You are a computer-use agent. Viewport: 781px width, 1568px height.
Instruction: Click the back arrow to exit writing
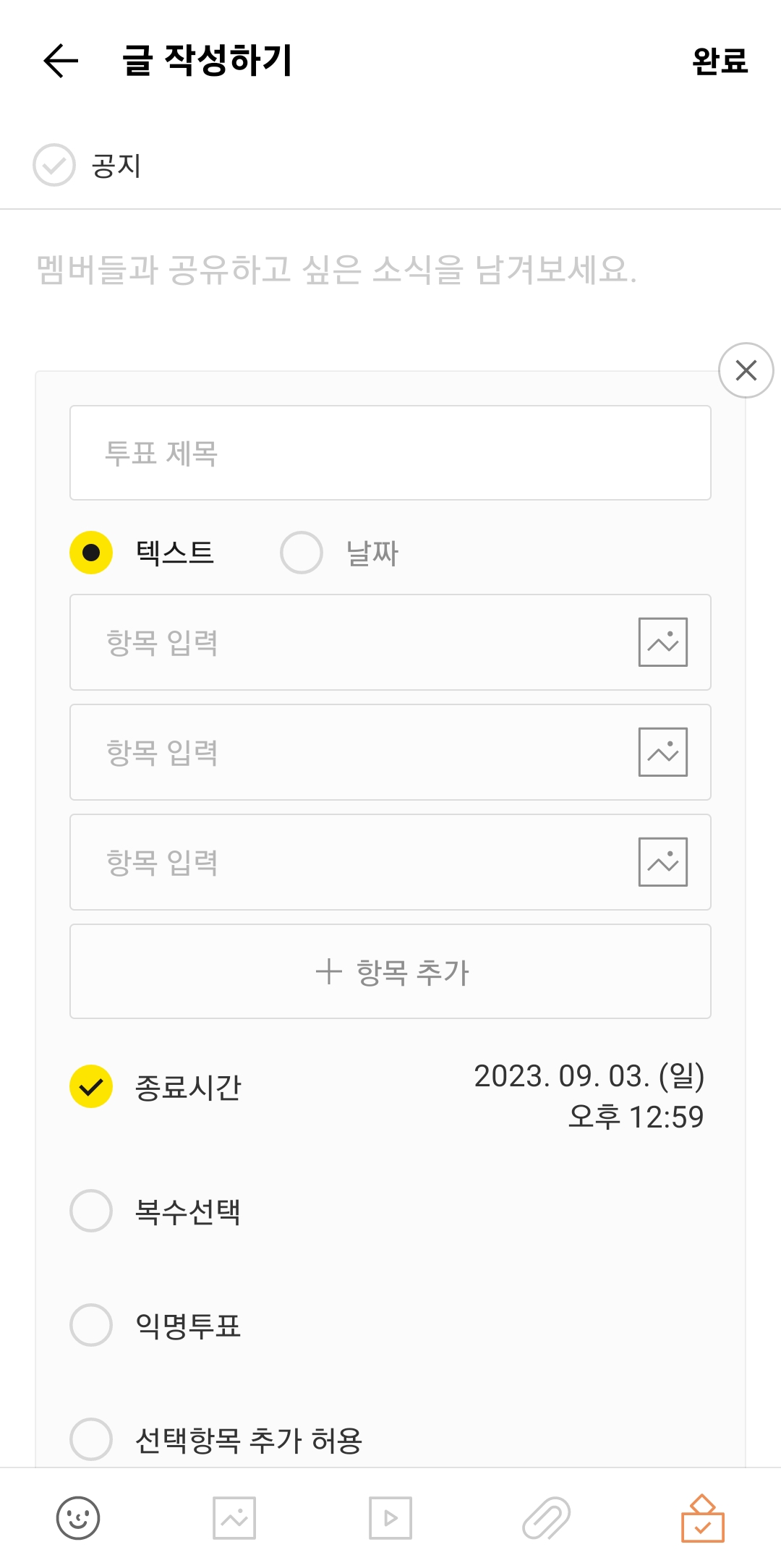pyautogui.click(x=61, y=61)
